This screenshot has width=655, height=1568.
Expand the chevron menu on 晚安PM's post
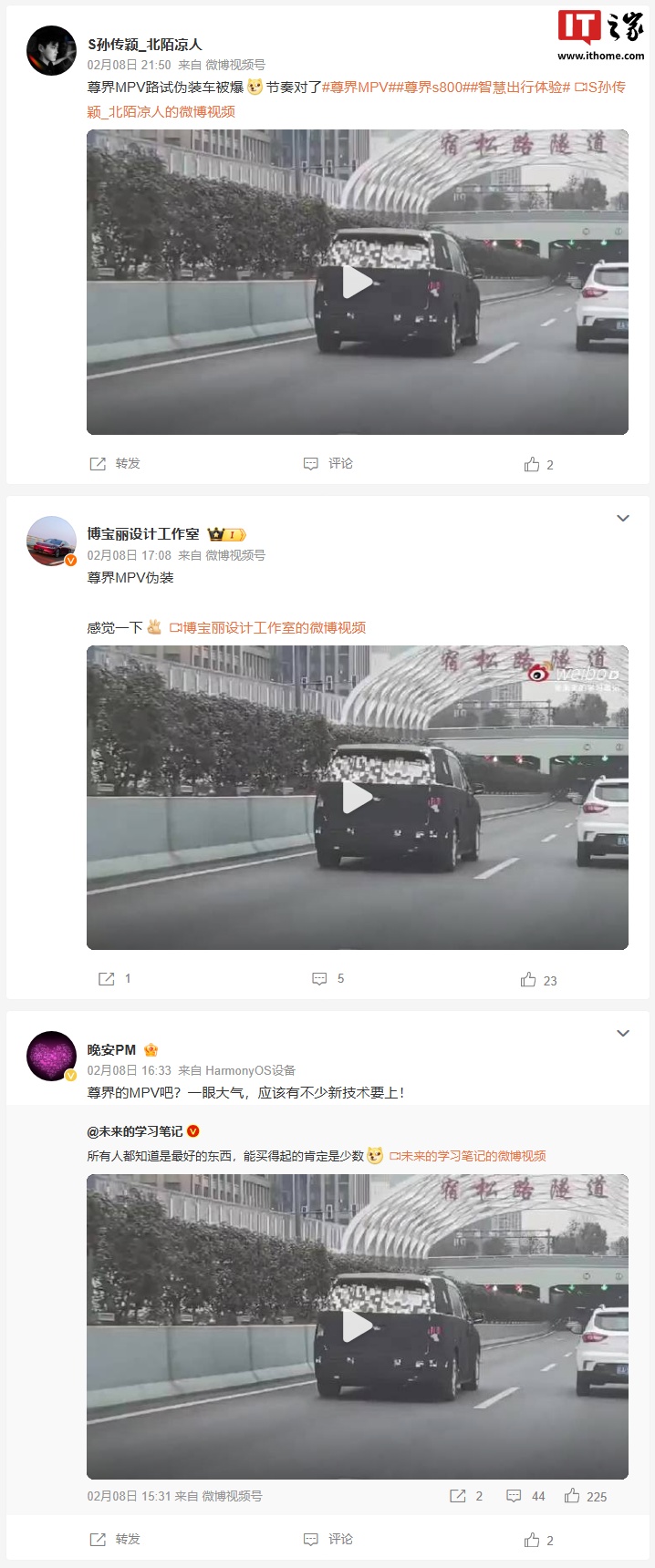tap(623, 1033)
